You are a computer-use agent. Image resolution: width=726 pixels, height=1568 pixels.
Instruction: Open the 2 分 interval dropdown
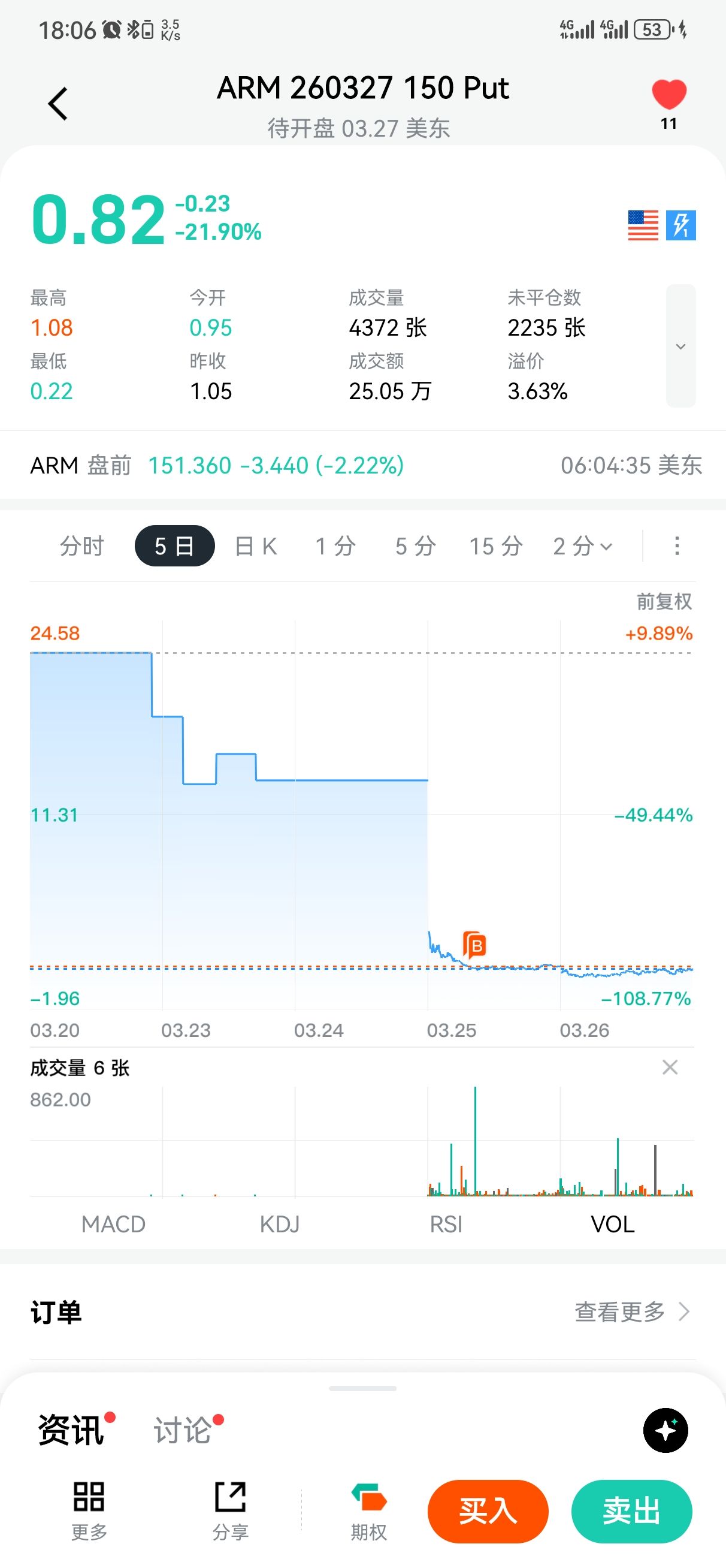582,546
